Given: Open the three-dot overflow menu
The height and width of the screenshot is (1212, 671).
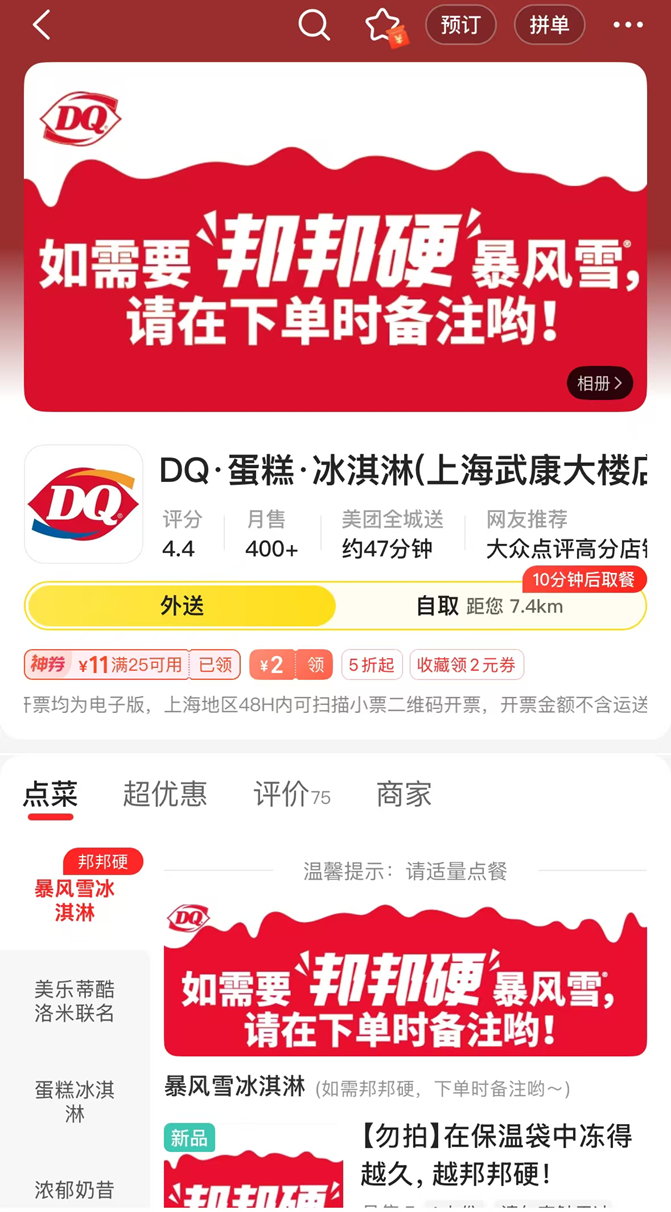Looking at the screenshot, I should [628, 25].
